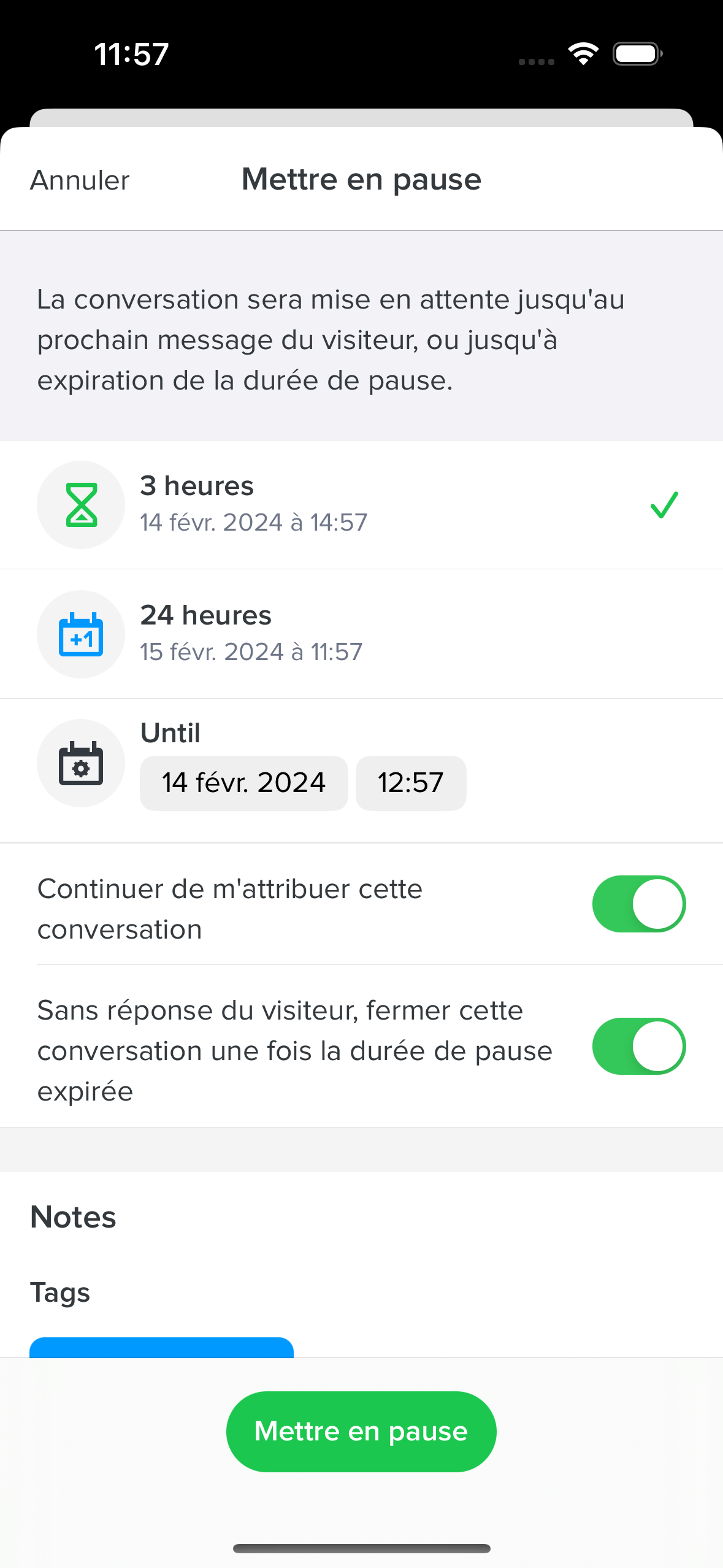Confirm with the green Mettre en pause button
Screen dimensions: 723x1568
[x=361, y=1431]
